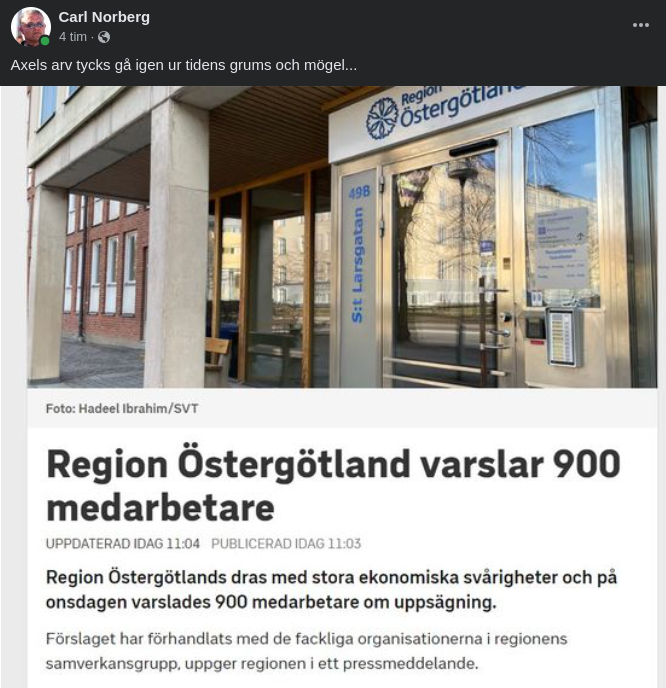The width and height of the screenshot is (666, 688).
Task: Open the post's three-dot options menu
Action: tap(641, 25)
